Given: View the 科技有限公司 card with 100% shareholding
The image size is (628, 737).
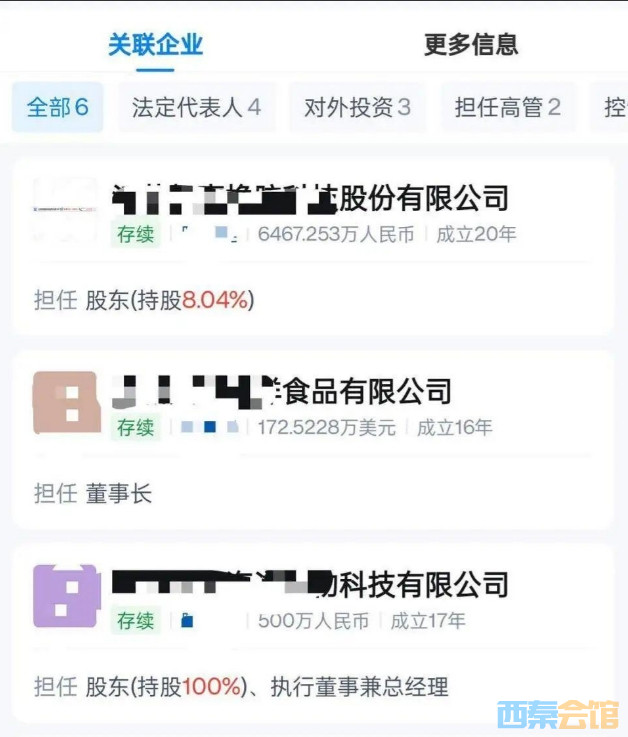Looking at the screenshot, I should click(312, 632).
